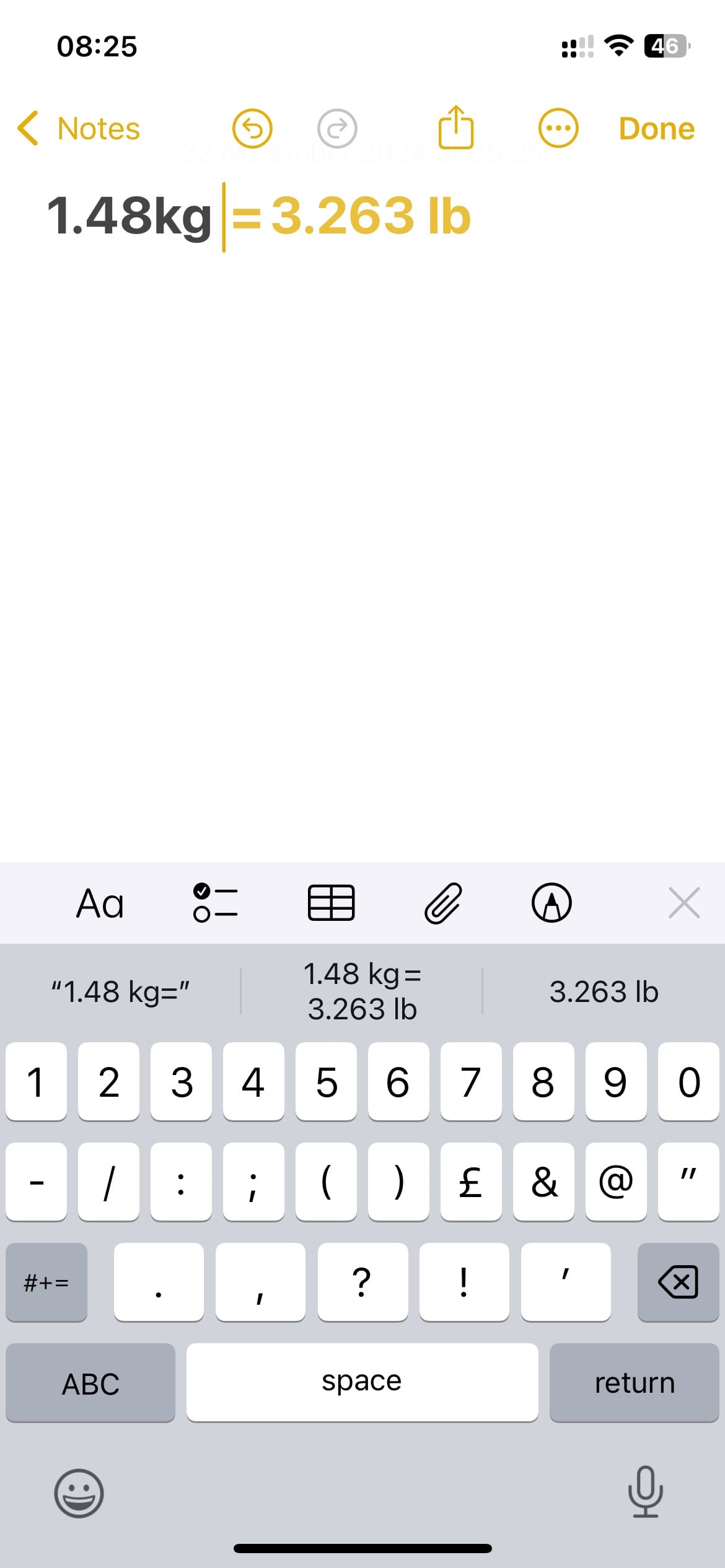Image resolution: width=725 pixels, height=1568 pixels.
Task: Share this note
Action: (x=456, y=128)
